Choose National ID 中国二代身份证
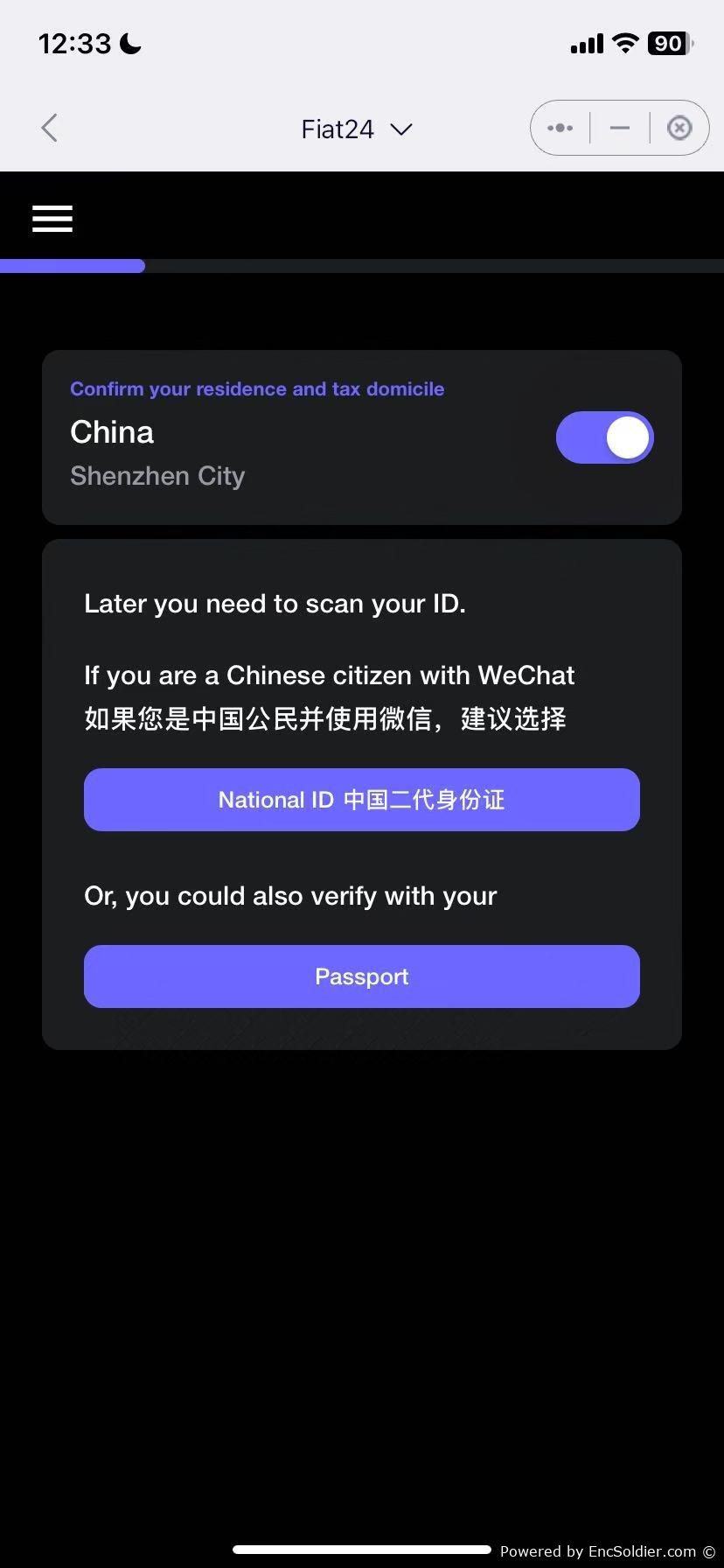Screen dimensions: 724x1568 tap(362, 800)
